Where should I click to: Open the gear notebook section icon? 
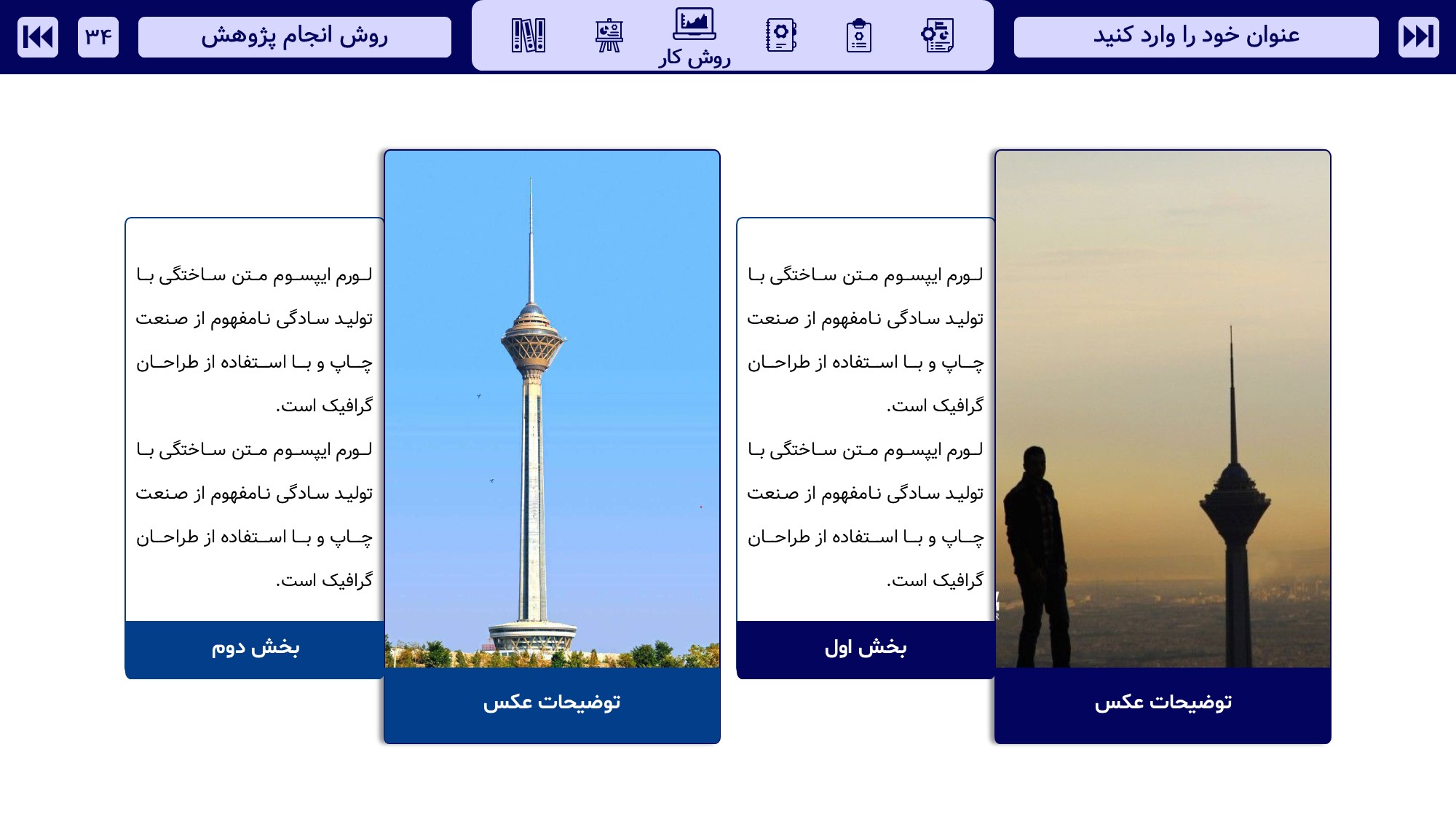[781, 36]
